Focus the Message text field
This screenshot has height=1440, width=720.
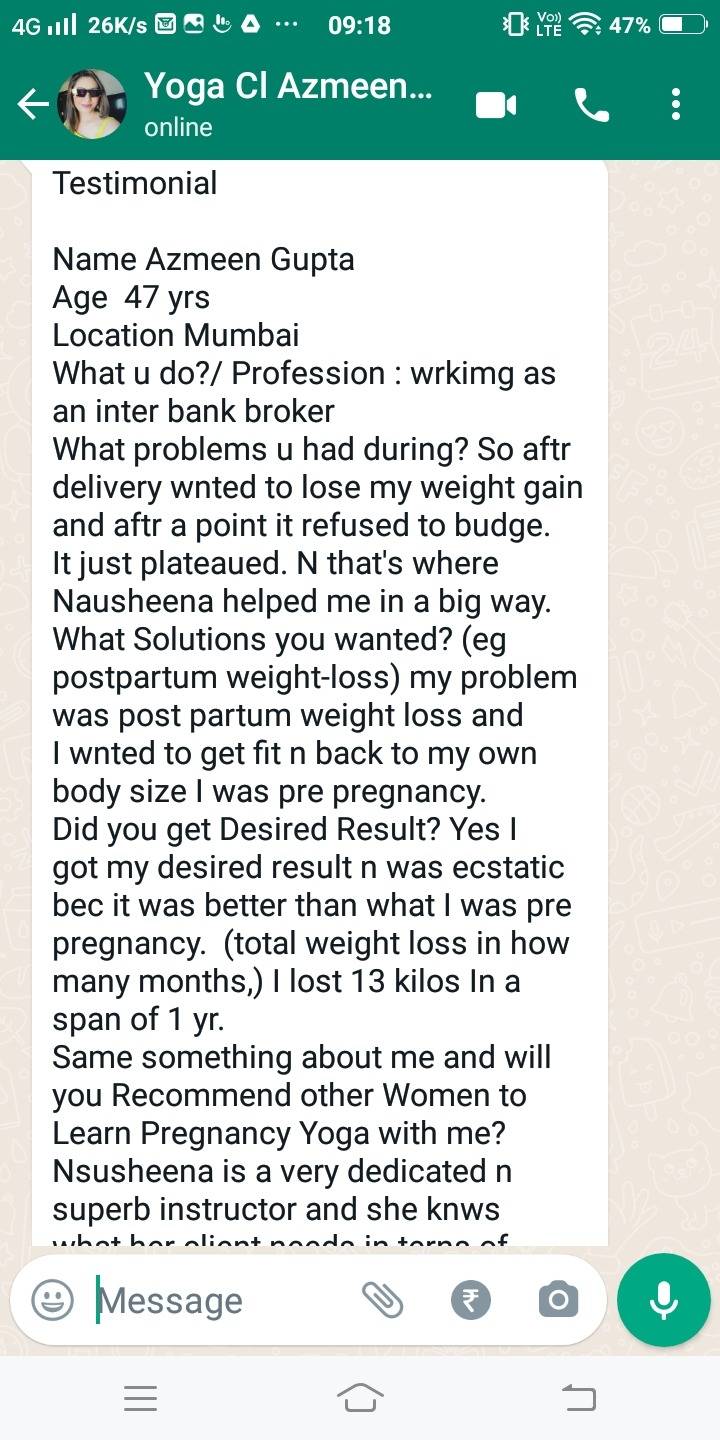pyautogui.click(x=220, y=1300)
